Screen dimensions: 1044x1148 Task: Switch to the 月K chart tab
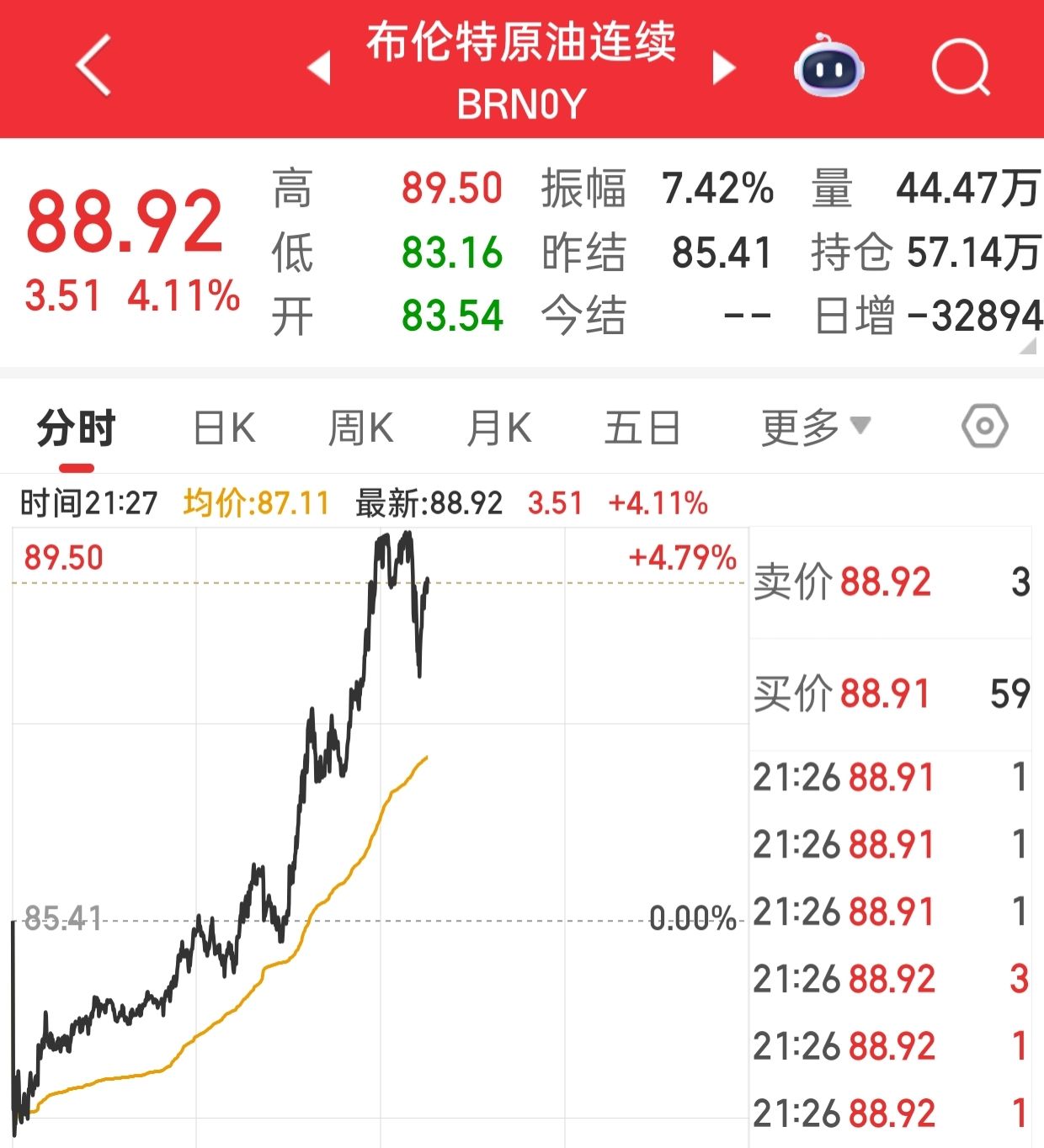click(x=498, y=428)
